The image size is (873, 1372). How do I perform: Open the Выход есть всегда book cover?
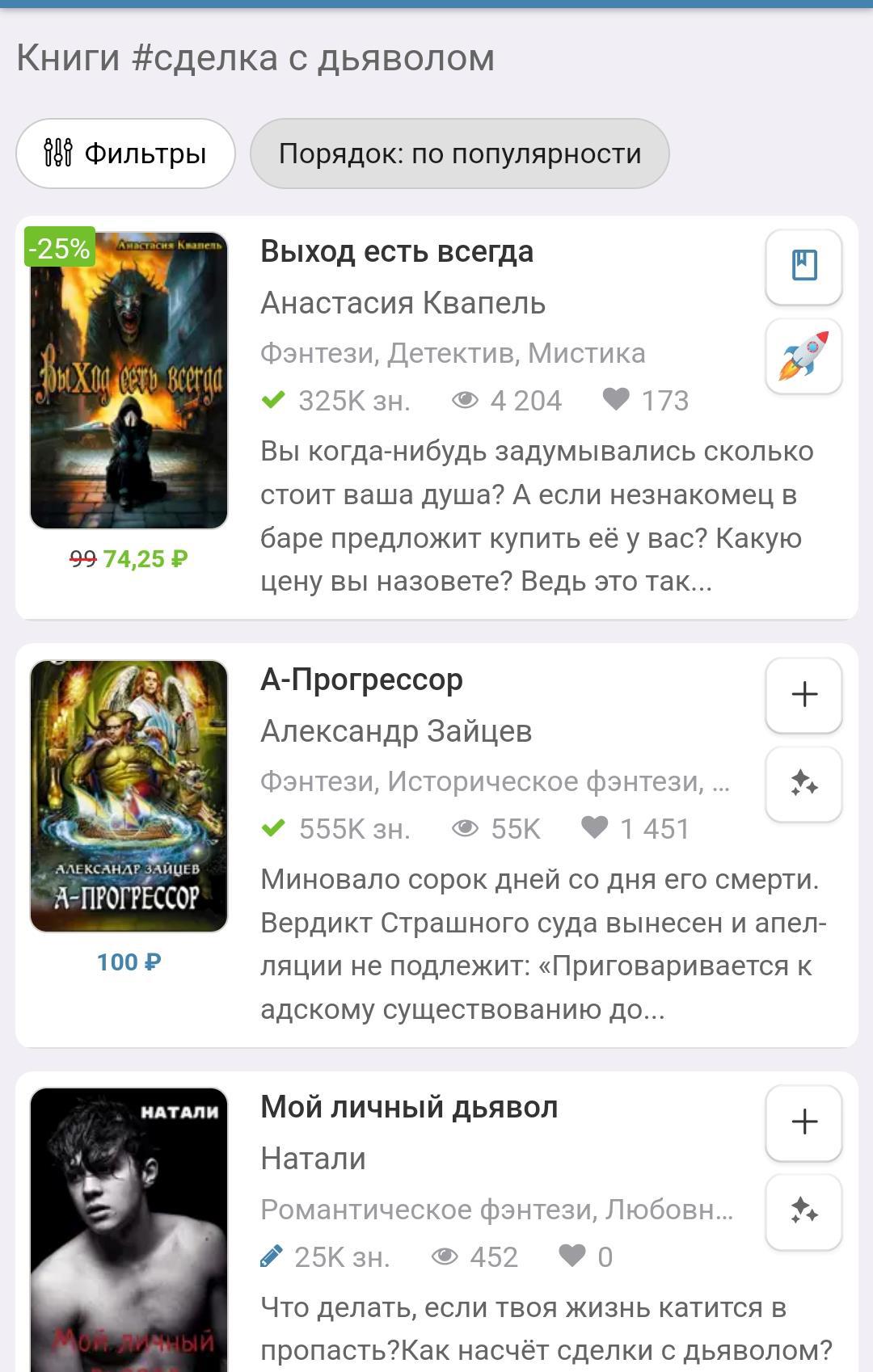129,381
